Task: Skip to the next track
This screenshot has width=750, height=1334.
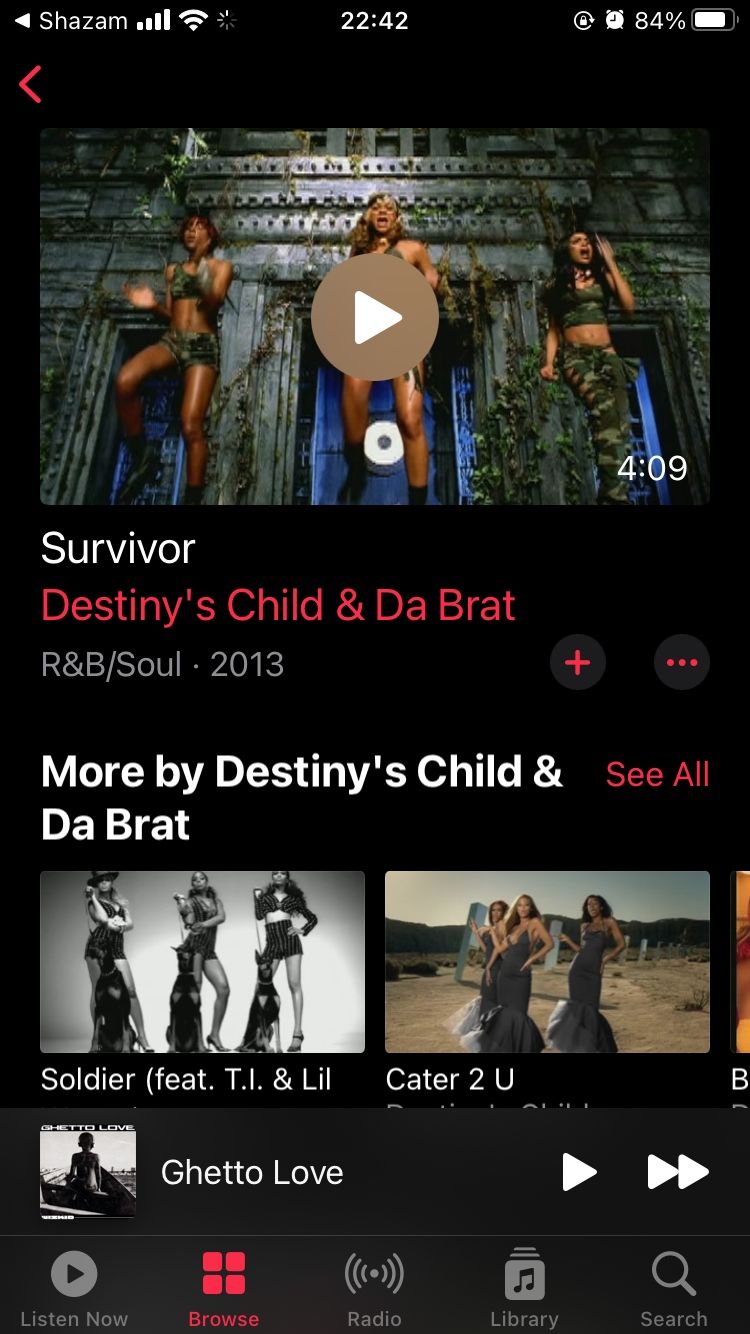Action: tap(678, 1172)
